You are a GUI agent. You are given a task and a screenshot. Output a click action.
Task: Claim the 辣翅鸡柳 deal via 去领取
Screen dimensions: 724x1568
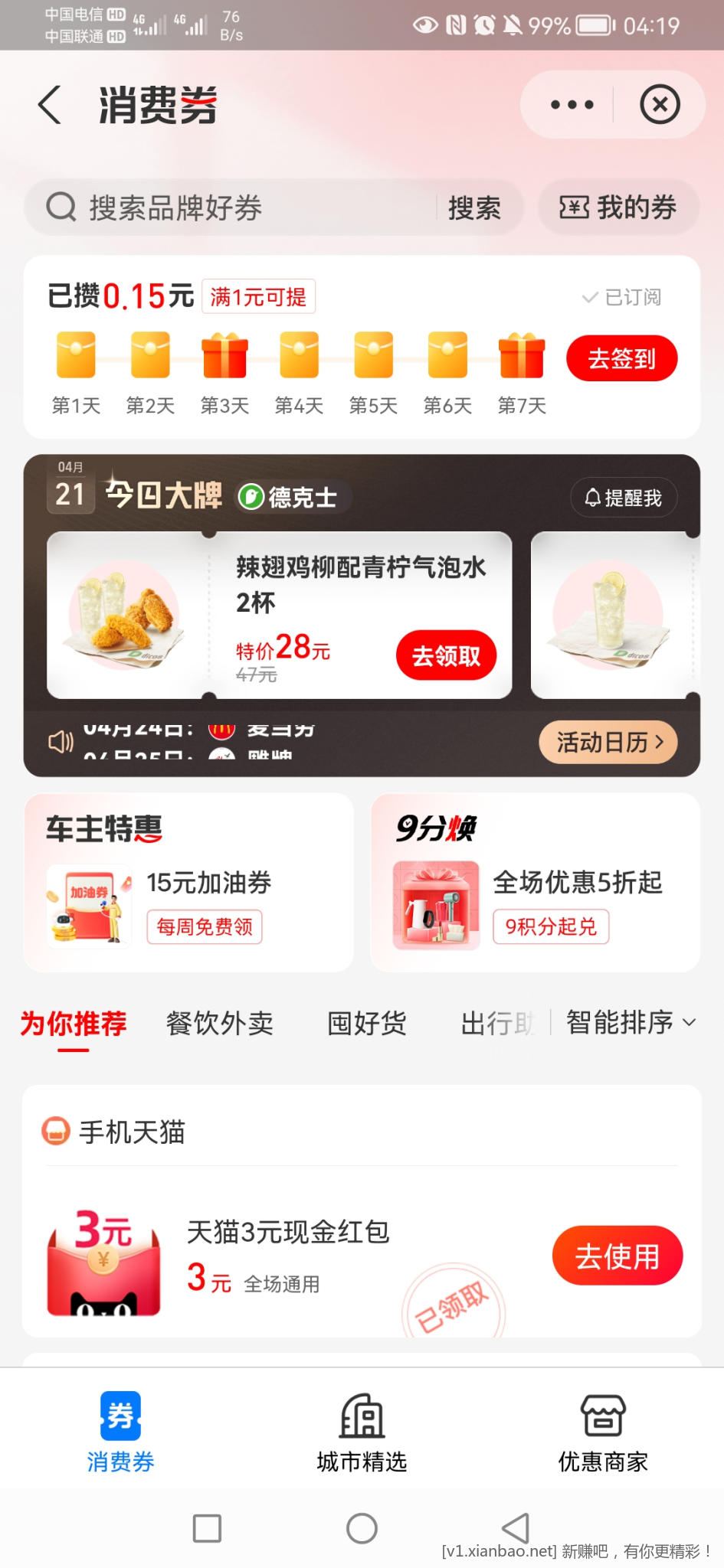(x=446, y=655)
